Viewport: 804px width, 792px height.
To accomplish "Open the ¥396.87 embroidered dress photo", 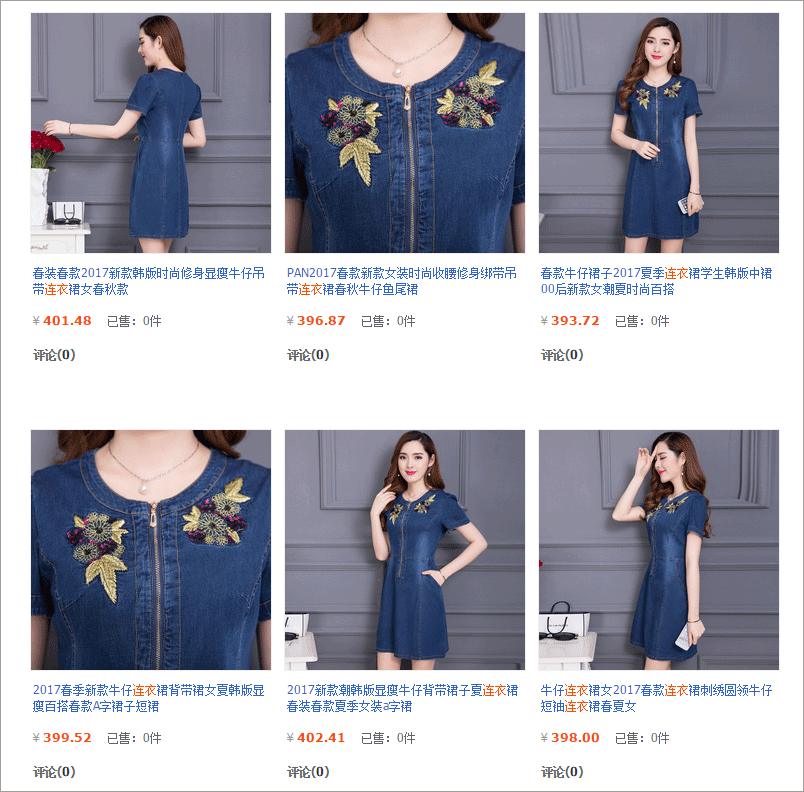I will (x=405, y=133).
